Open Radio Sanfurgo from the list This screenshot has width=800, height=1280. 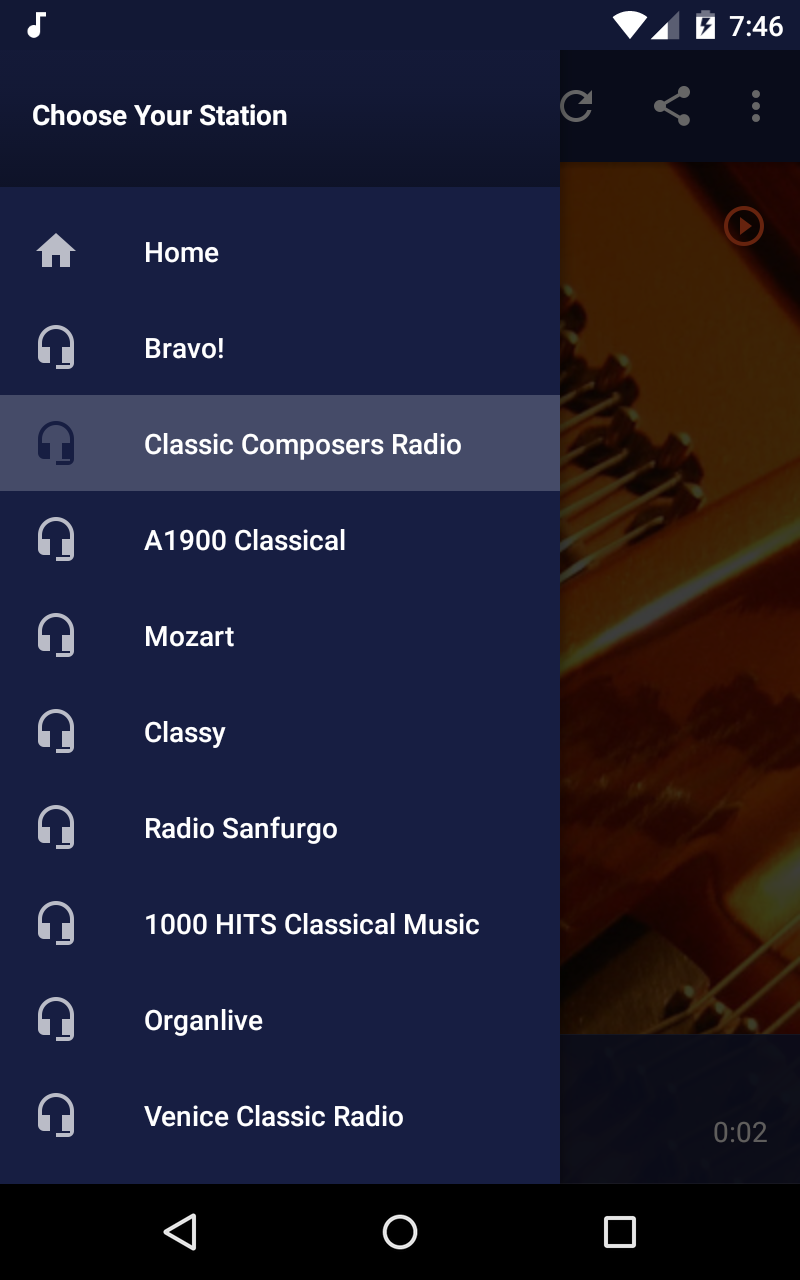(241, 827)
